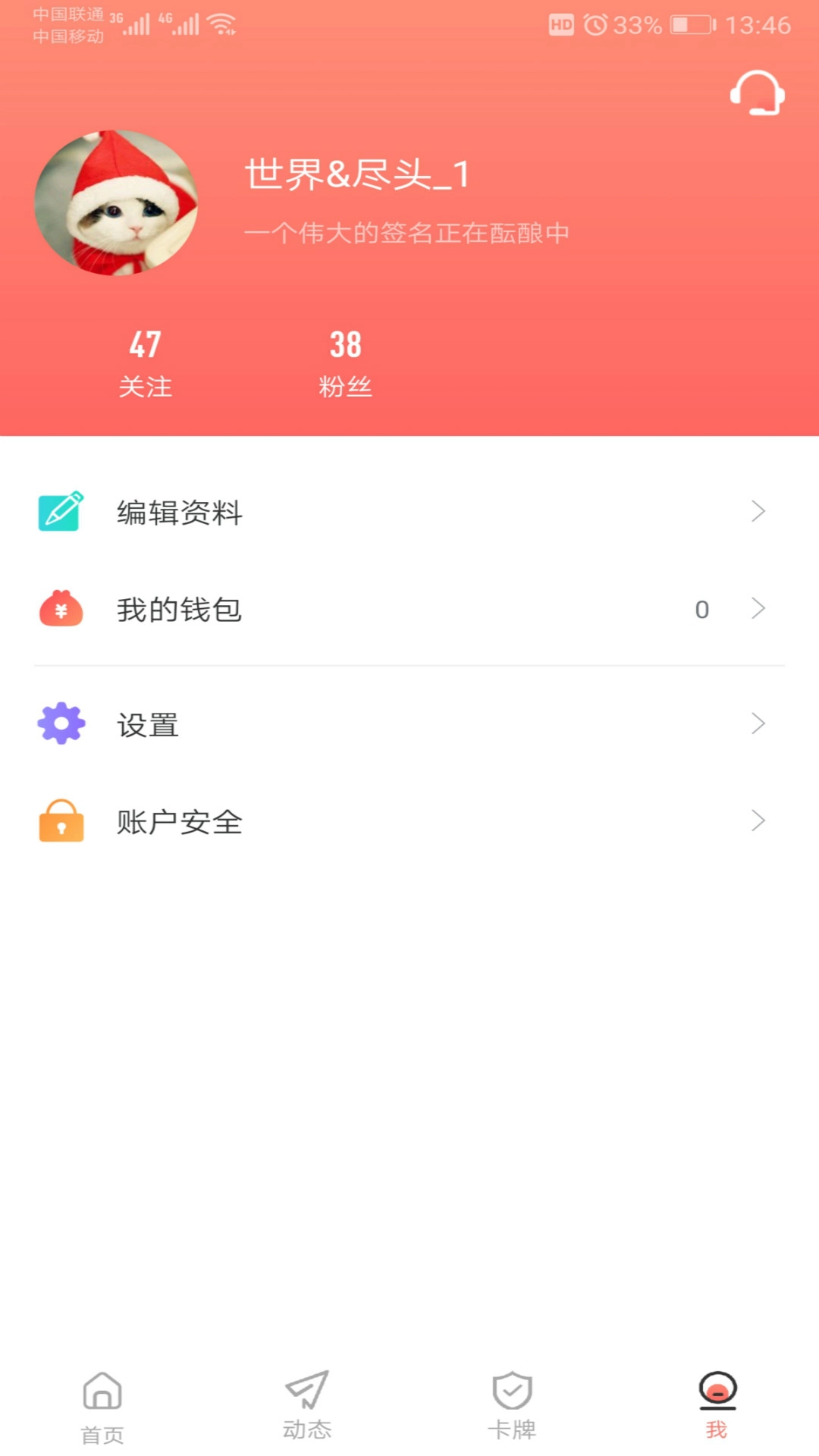The width and height of the screenshot is (819, 1456).
Task: Open the chevron beside 账户安全
Action: pos(758,821)
